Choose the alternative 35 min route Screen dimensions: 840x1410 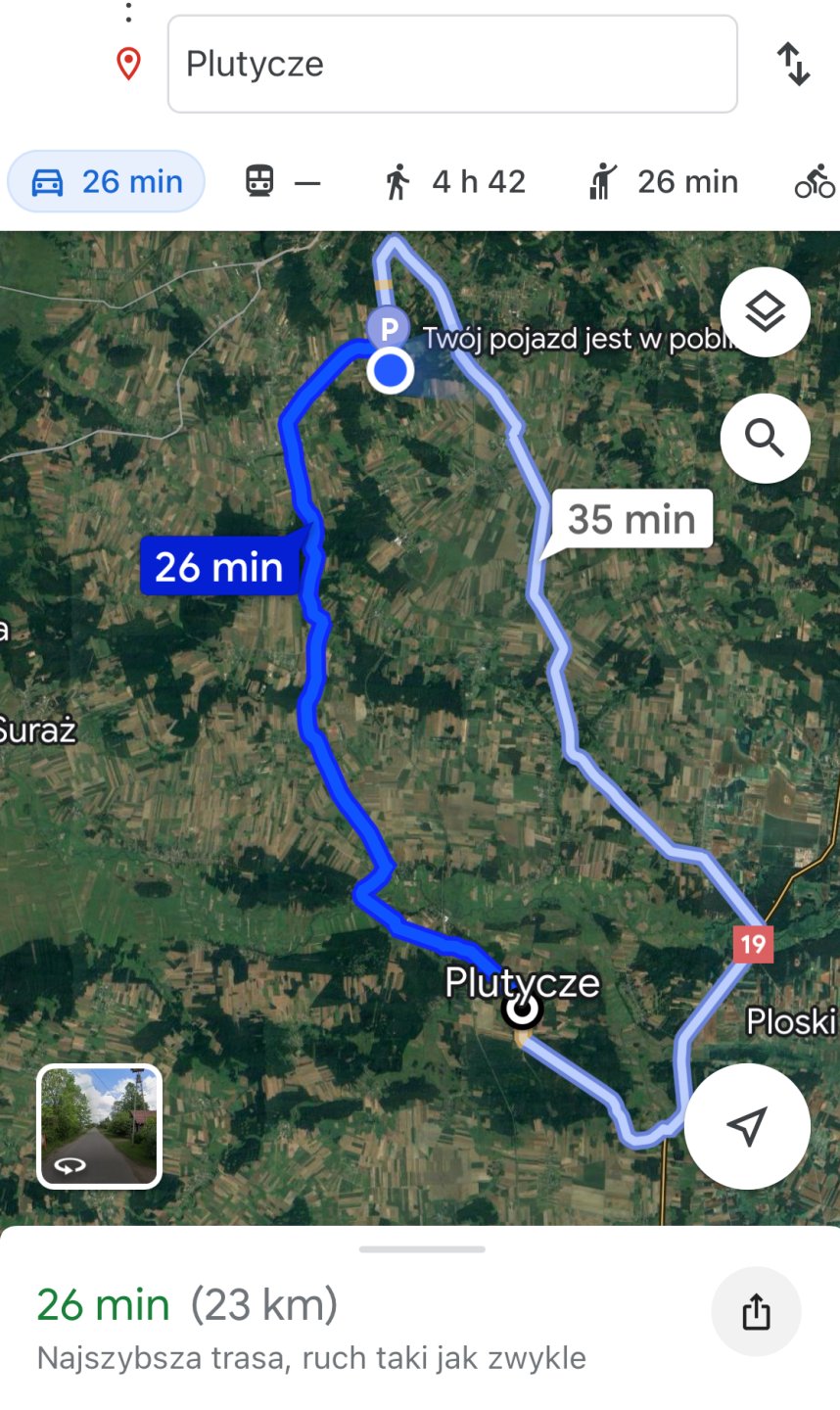(x=631, y=520)
